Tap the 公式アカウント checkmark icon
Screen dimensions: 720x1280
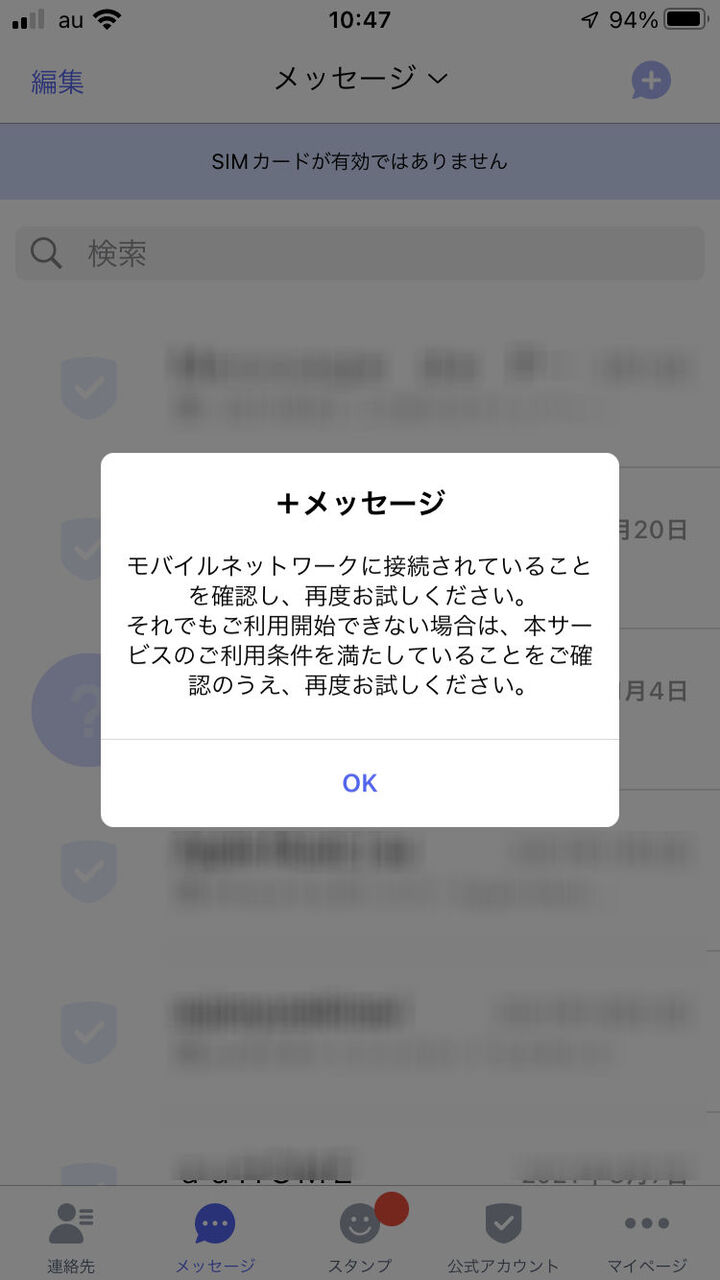tap(503, 1222)
